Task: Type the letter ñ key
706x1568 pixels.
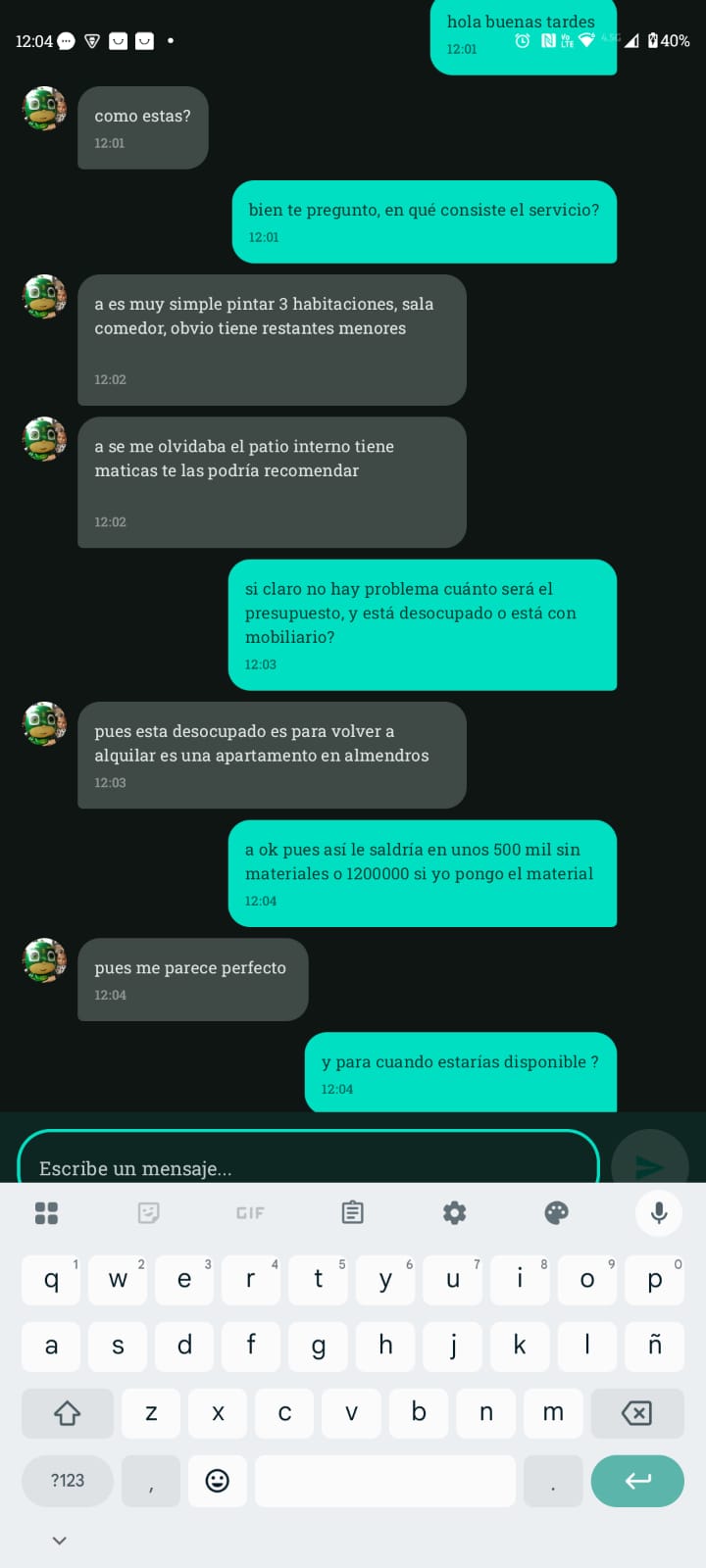Action: pos(654,1346)
